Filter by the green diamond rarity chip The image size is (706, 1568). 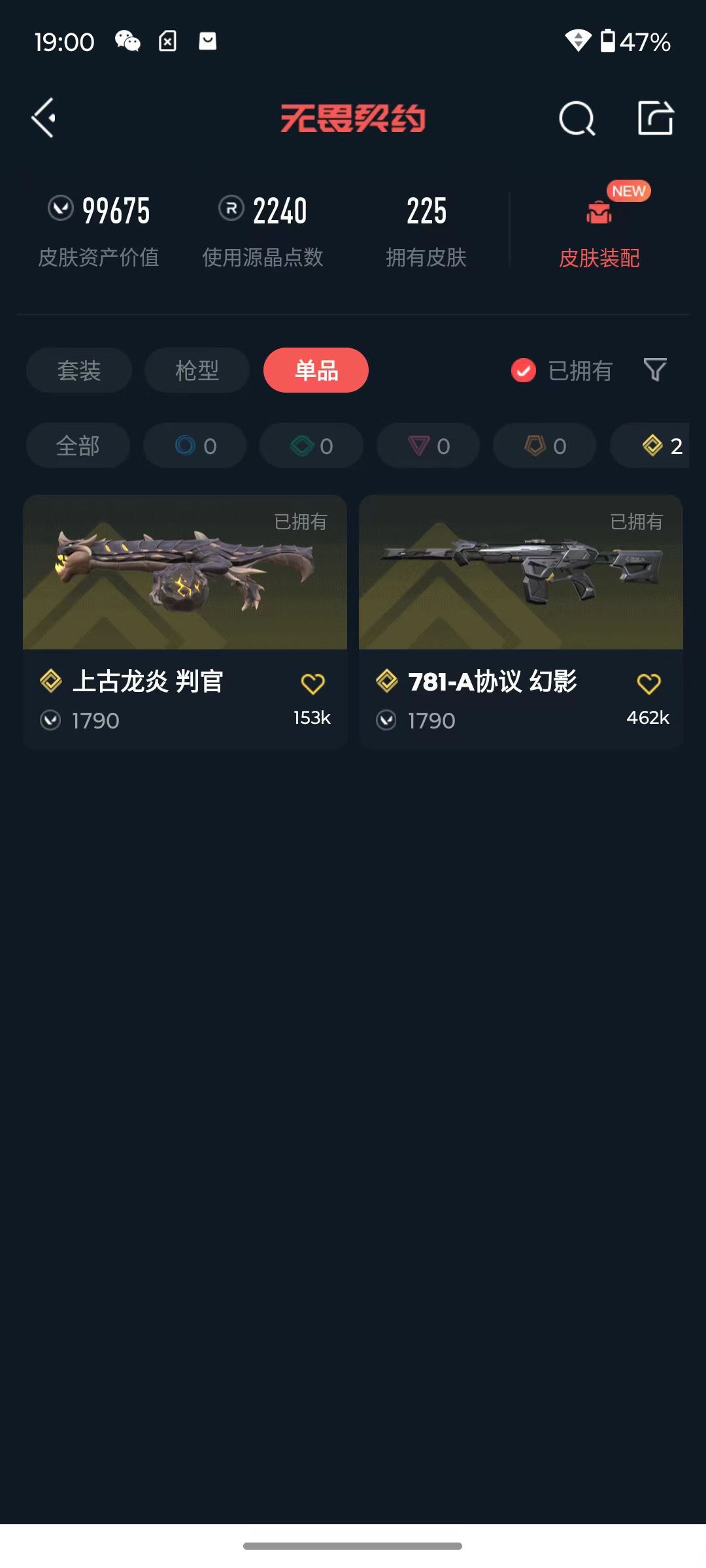311,446
